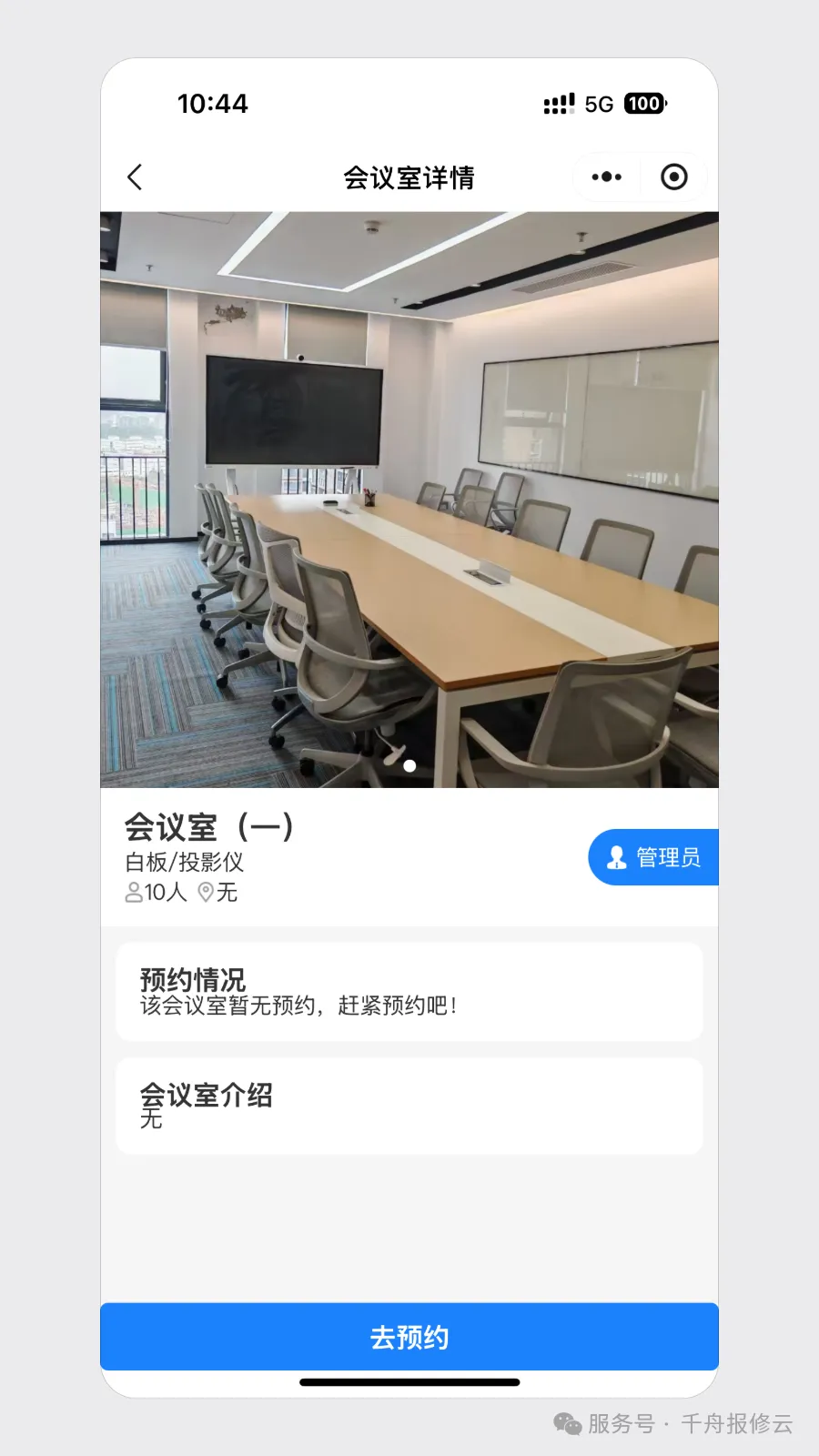Open the more options menu with three dots
819x1456 pixels.
(x=606, y=177)
